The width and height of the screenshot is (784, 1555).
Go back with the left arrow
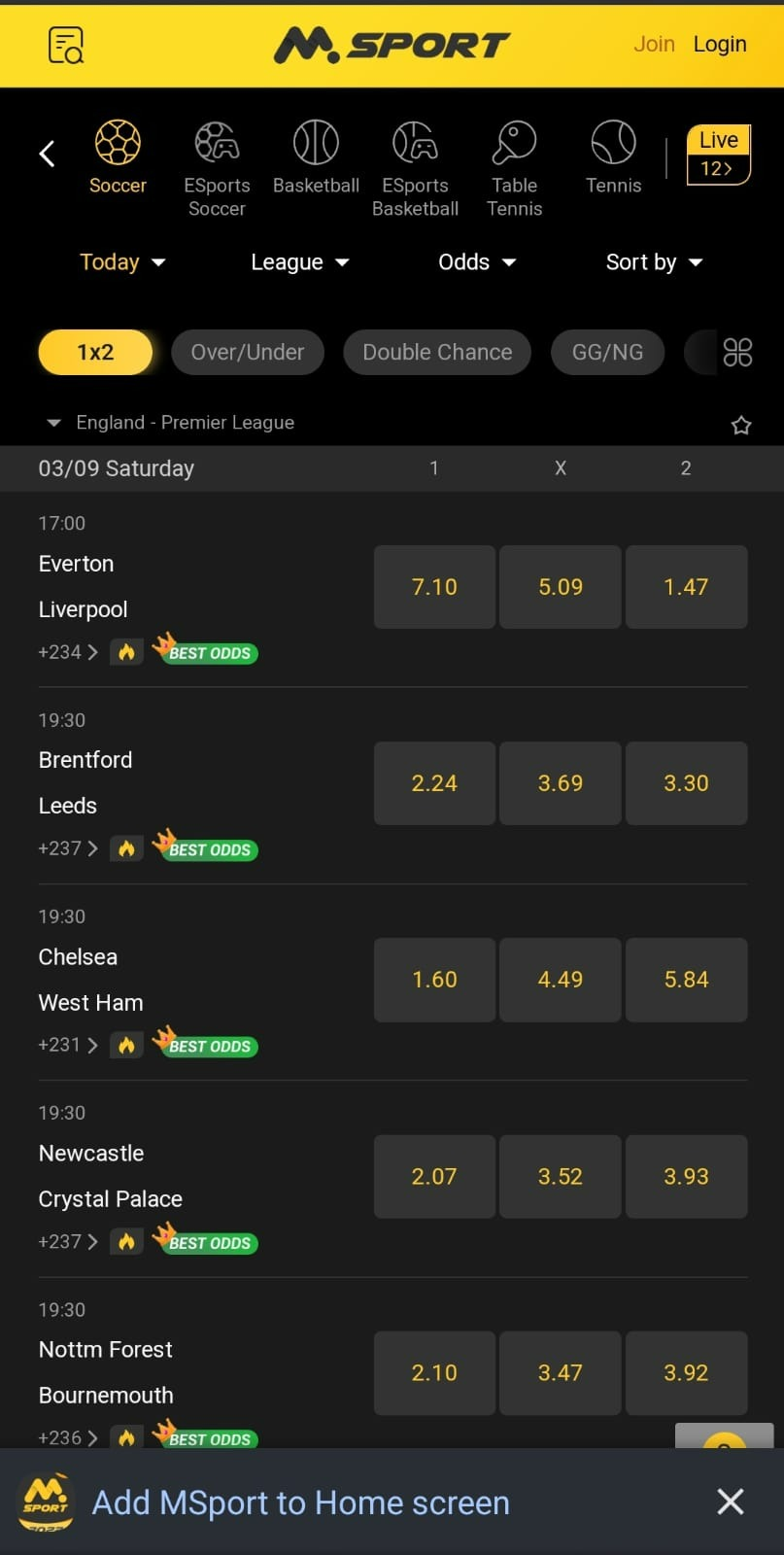click(47, 154)
